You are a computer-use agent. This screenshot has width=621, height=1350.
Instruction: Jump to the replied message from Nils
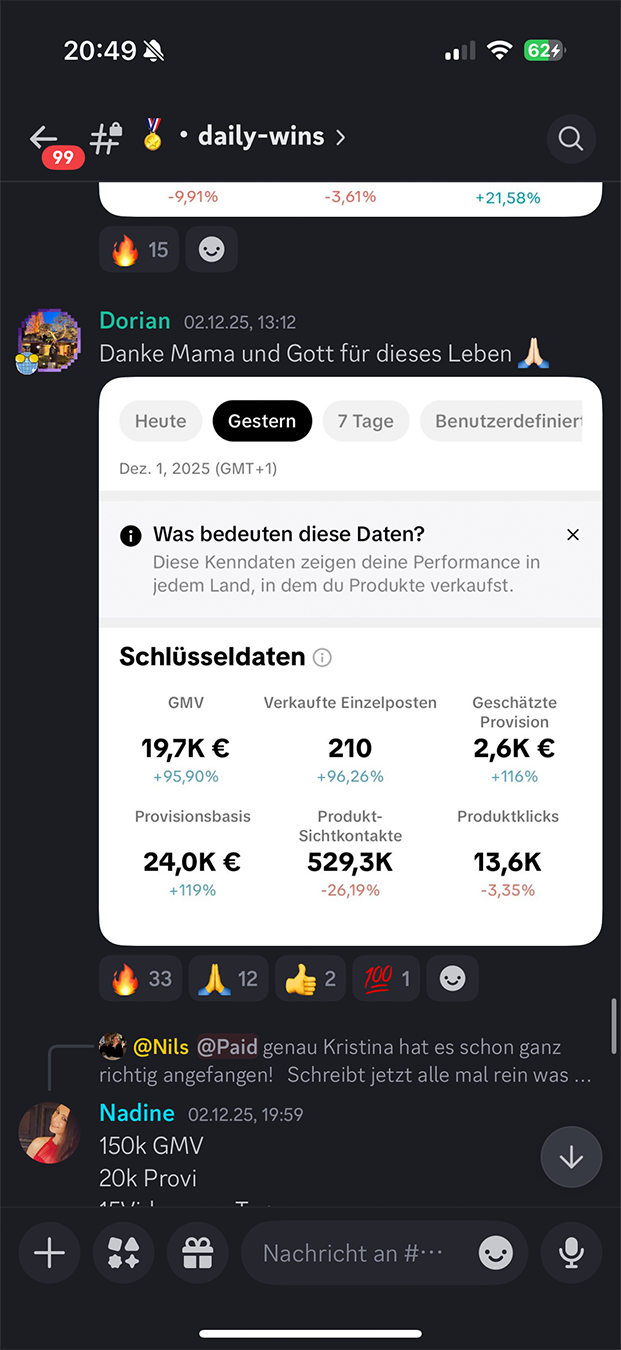(x=345, y=1061)
